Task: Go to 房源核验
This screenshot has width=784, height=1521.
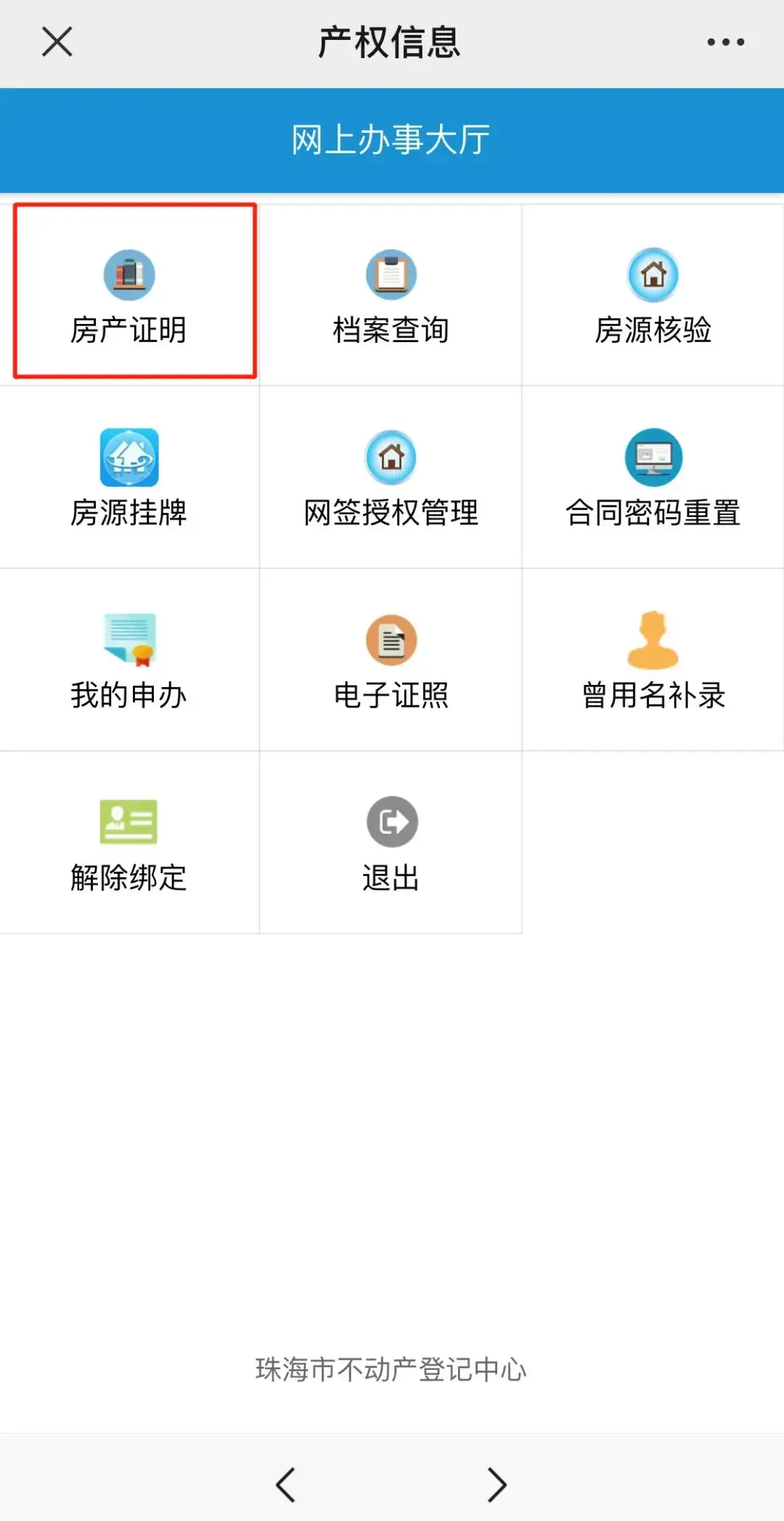Action: tap(653, 294)
